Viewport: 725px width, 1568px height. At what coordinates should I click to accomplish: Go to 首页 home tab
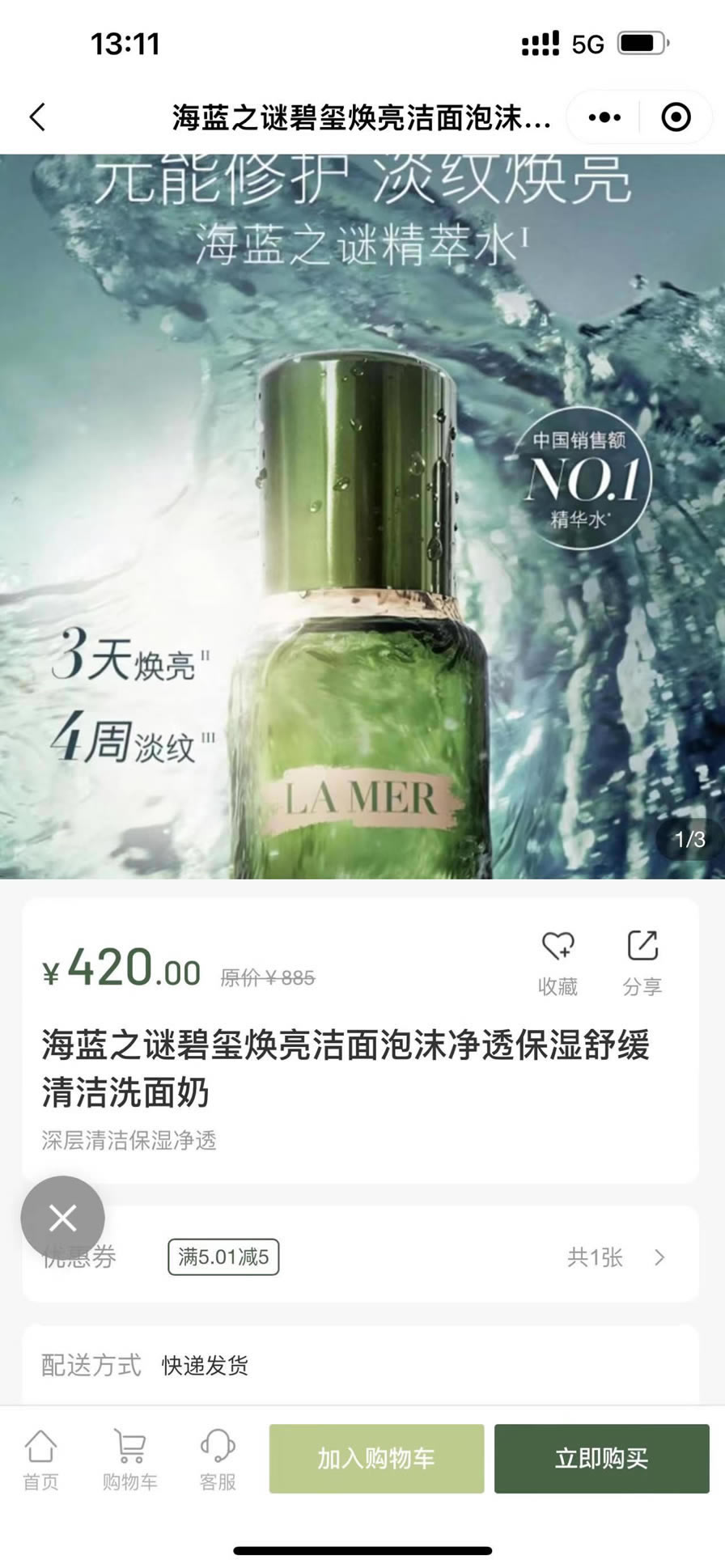tap(40, 1459)
